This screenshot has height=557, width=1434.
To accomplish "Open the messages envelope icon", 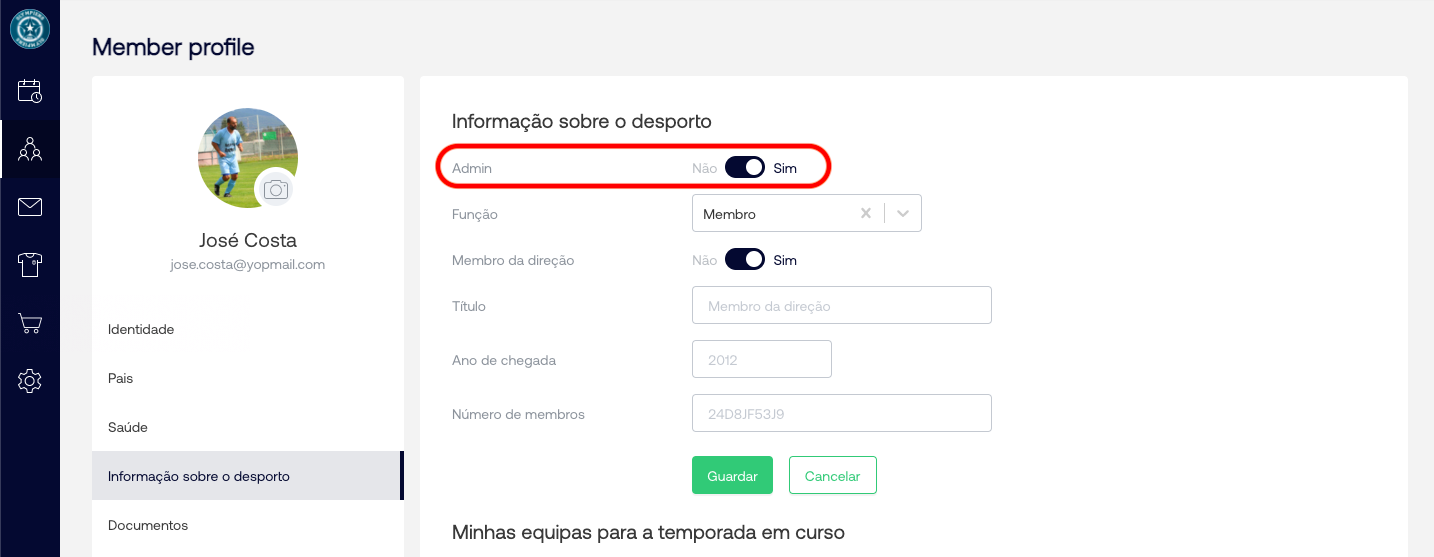I will coord(30,207).
